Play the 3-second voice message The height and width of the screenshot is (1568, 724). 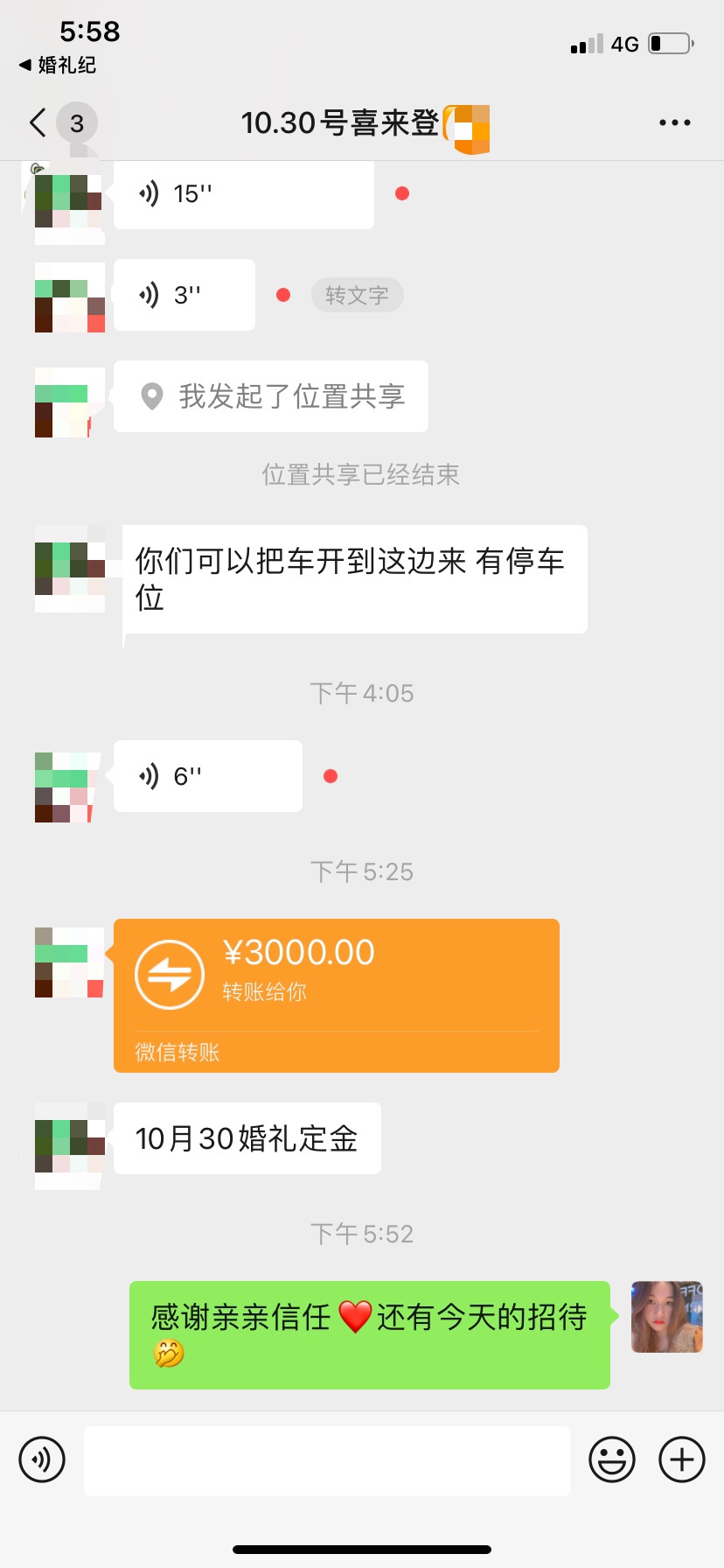pyautogui.click(x=184, y=295)
